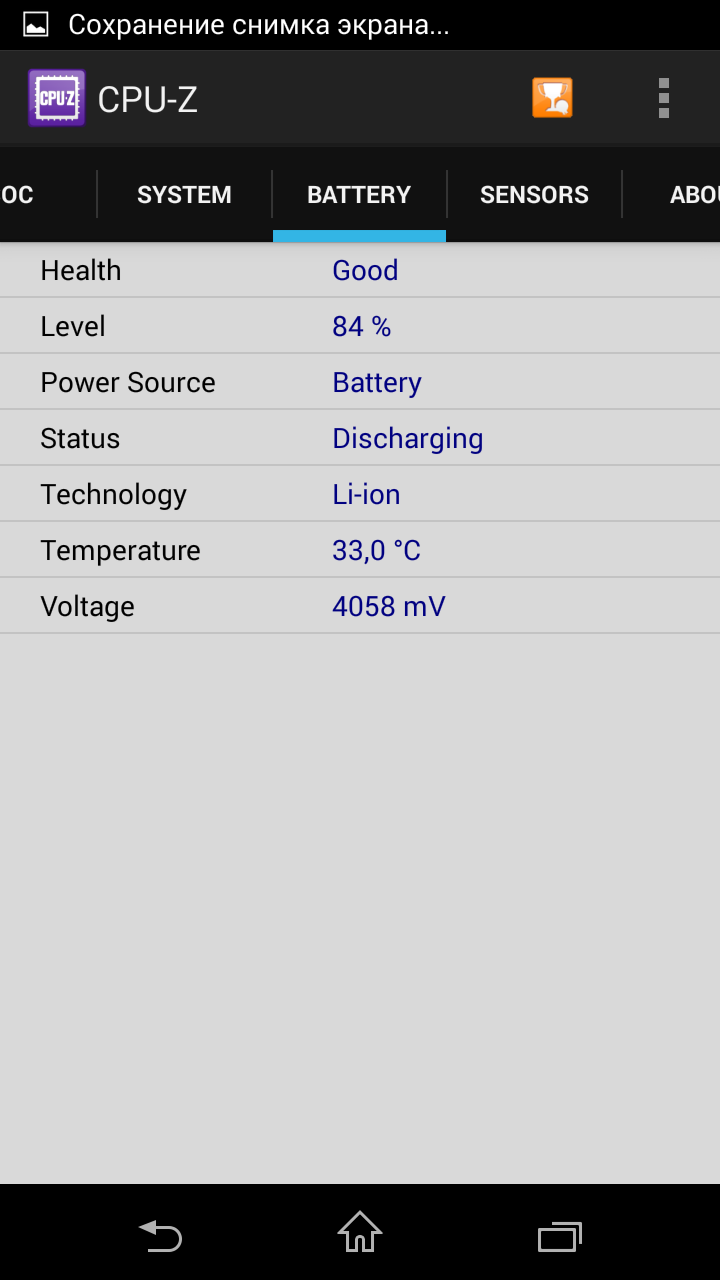The width and height of the screenshot is (720, 1280).
Task: Tap the home button
Action: (360, 1232)
